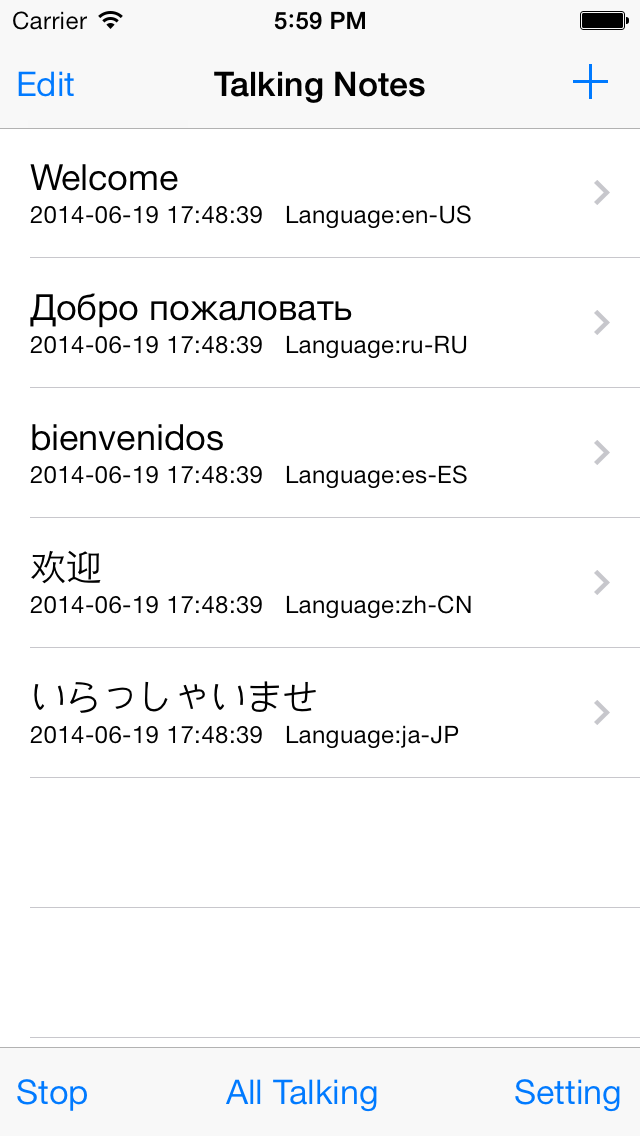Start All Talking
The image size is (640, 1136).
[302, 1092]
